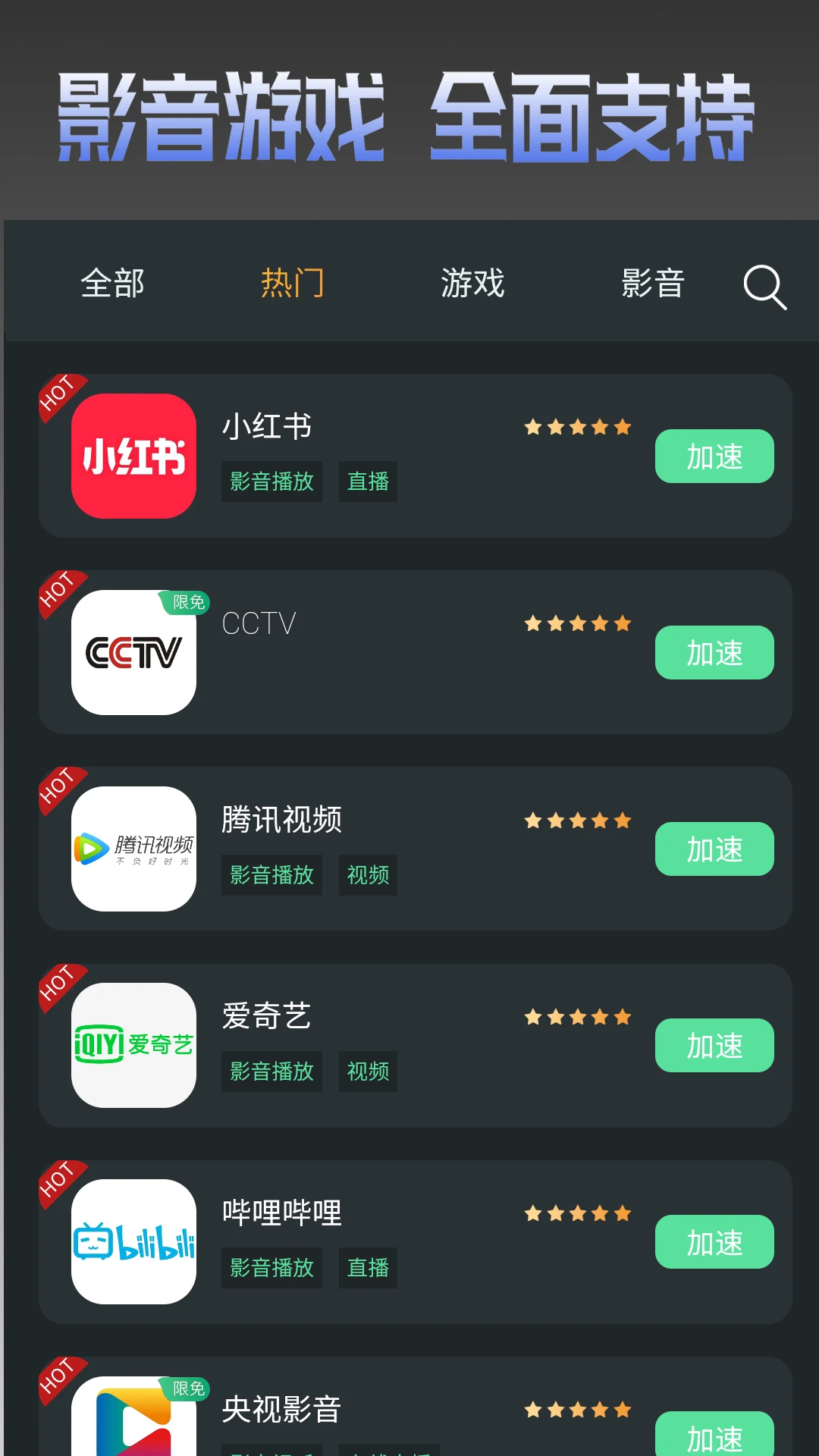
Task: Tap the 影音播放 tag under 爱奇艺
Action: (271, 1072)
